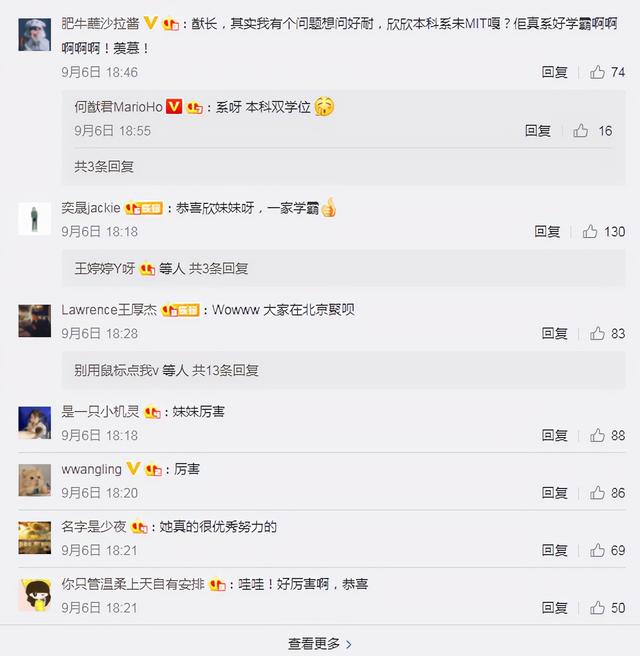This screenshot has width=640, height=656.
Task: Reply to the comment by 肥牛蘸沙拉酱
Action: (554, 72)
